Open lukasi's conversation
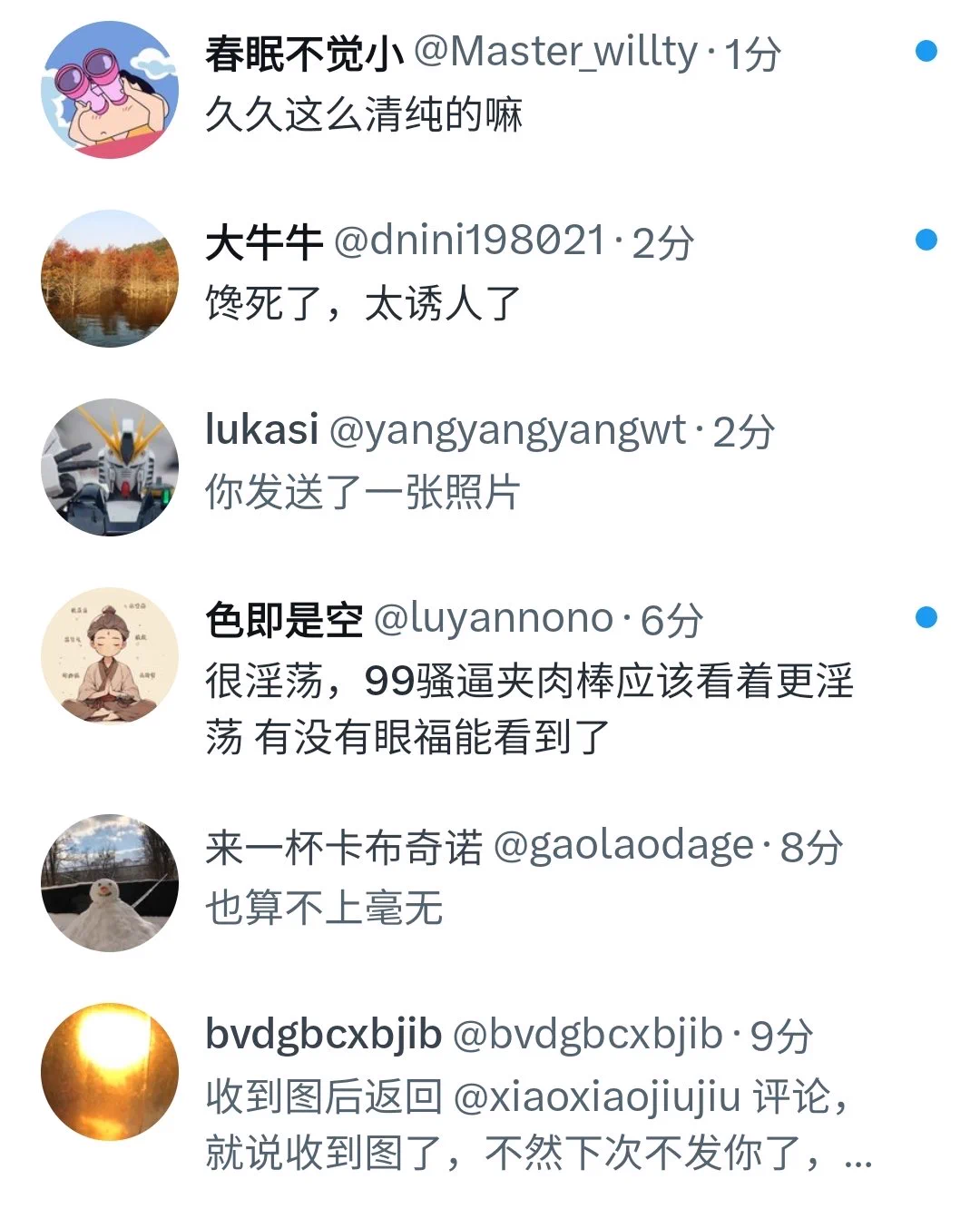 click(490, 464)
